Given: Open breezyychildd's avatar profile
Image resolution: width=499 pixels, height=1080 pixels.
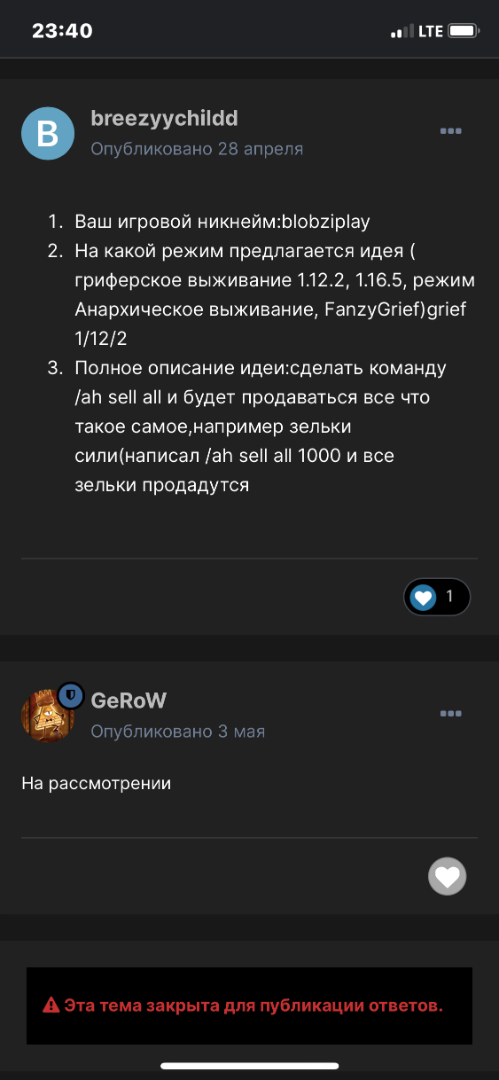Looking at the screenshot, I should [x=48, y=134].
